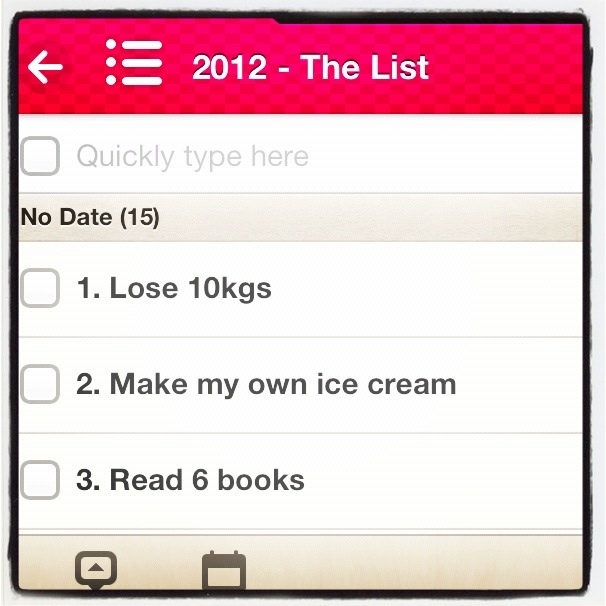Check off Lose 10kgs
The width and height of the screenshot is (606, 606).
[40, 289]
